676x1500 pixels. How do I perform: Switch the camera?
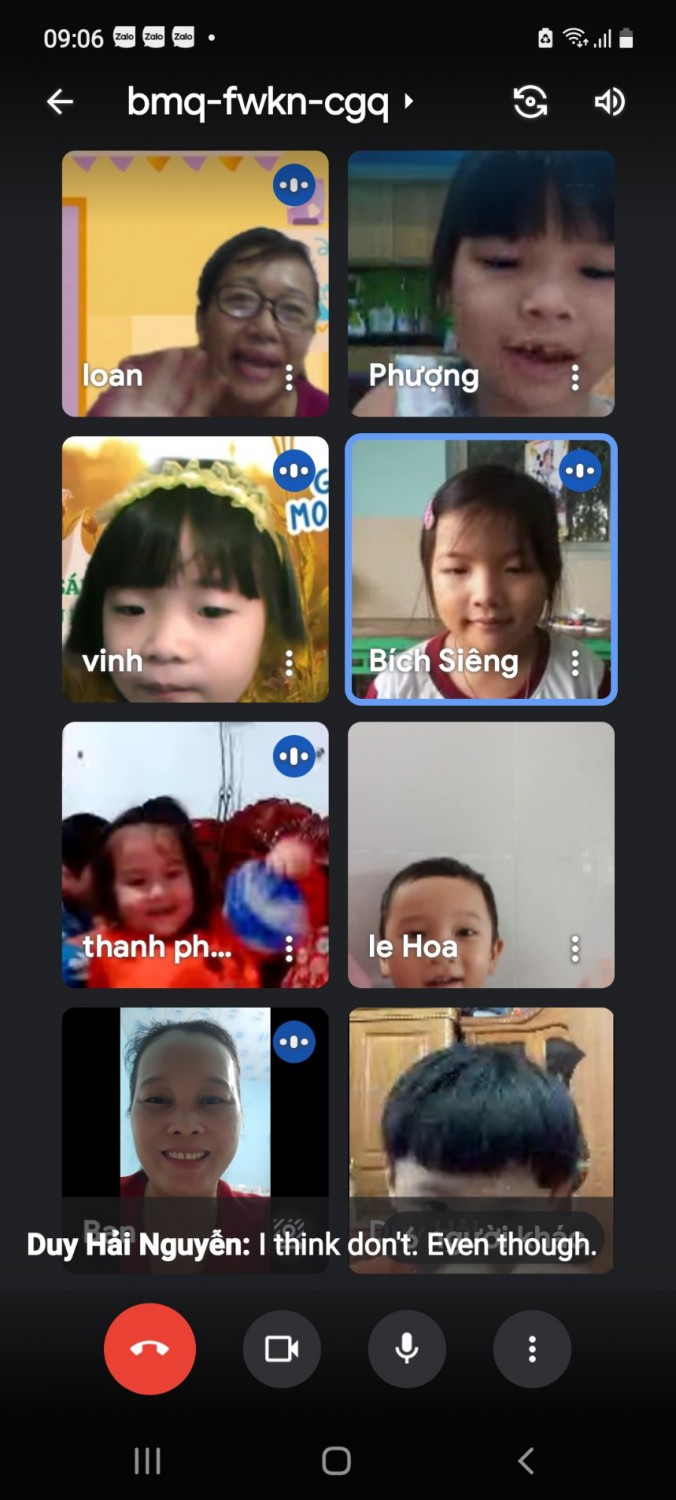pyautogui.click(x=530, y=101)
